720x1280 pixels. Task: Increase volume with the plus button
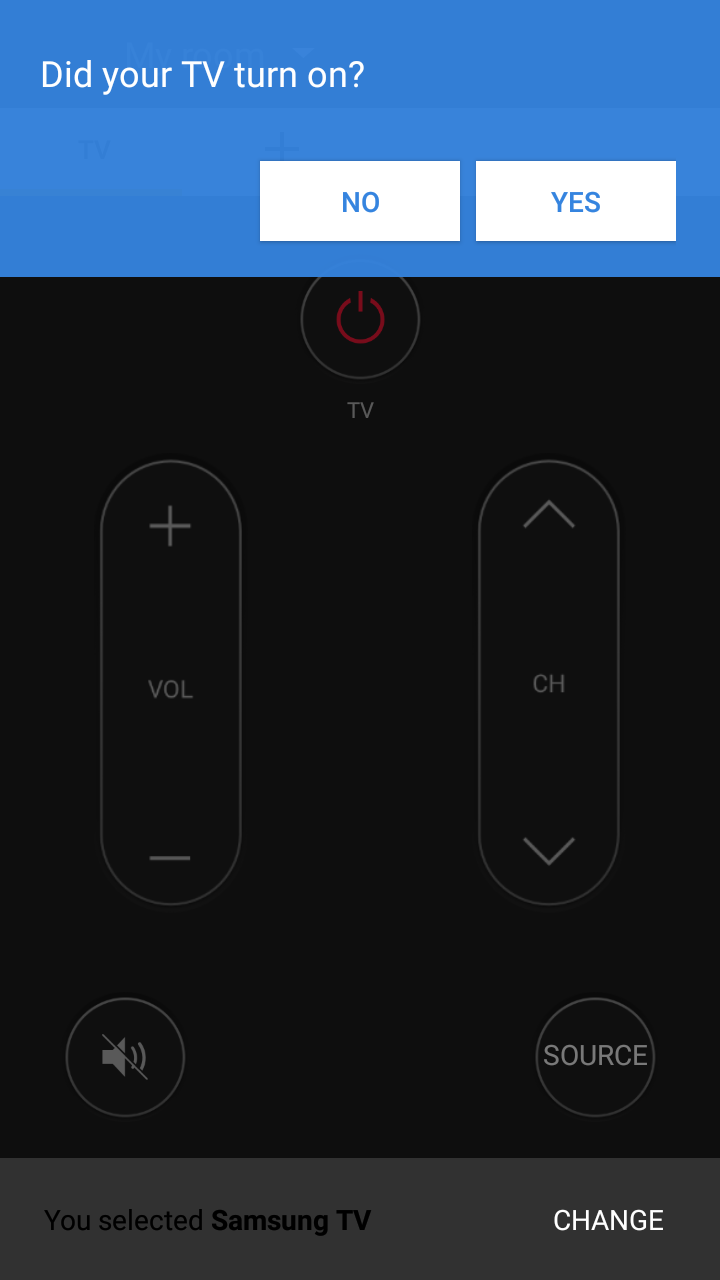(x=170, y=526)
